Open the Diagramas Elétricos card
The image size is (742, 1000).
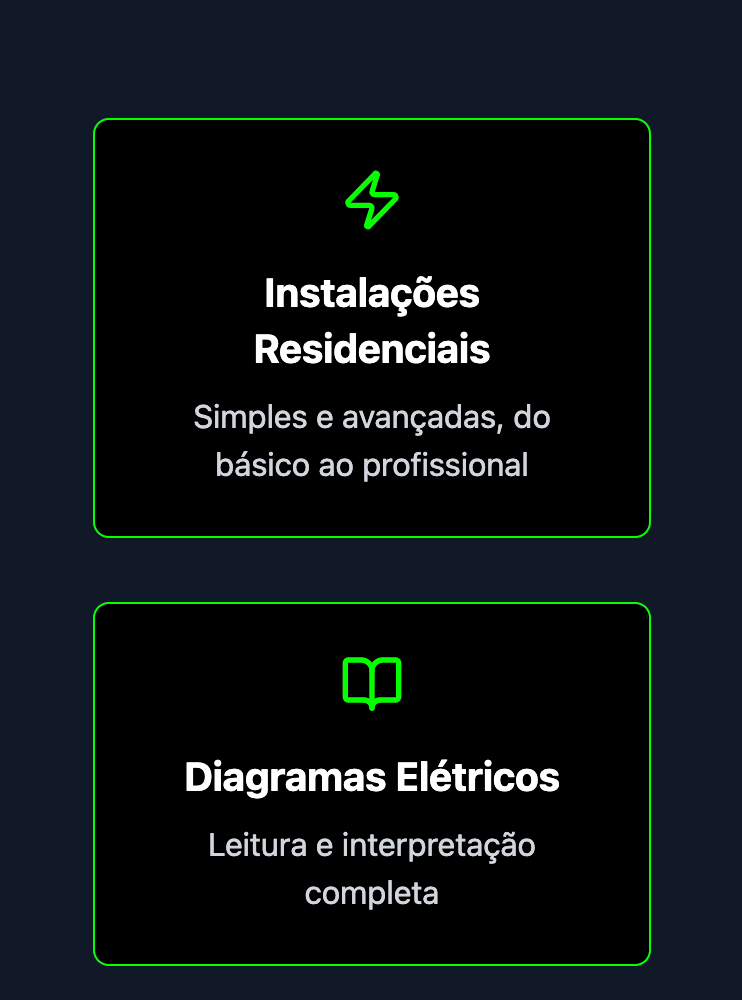tap(371, 783)
